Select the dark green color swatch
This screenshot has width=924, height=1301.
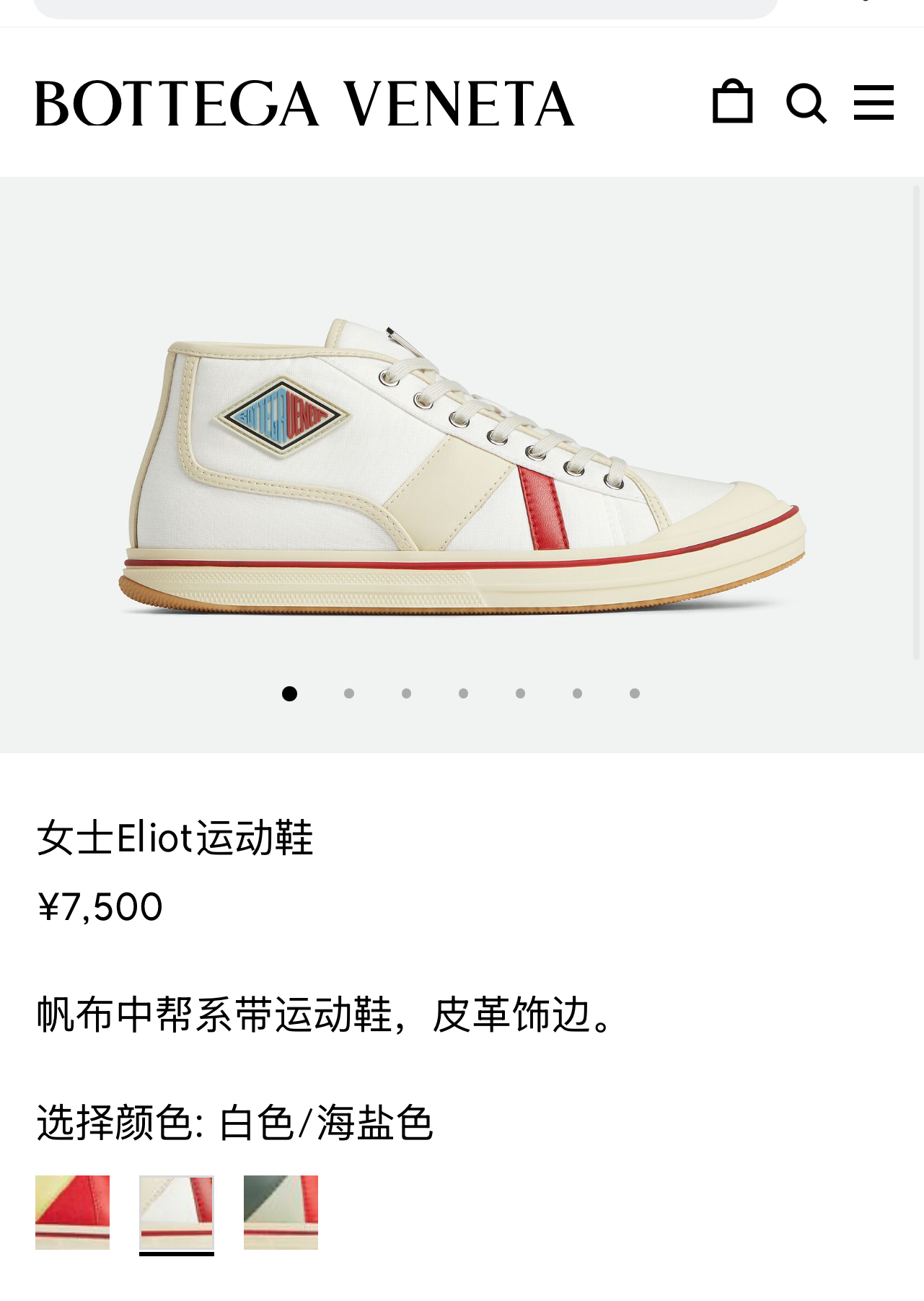pos(281,1212)
